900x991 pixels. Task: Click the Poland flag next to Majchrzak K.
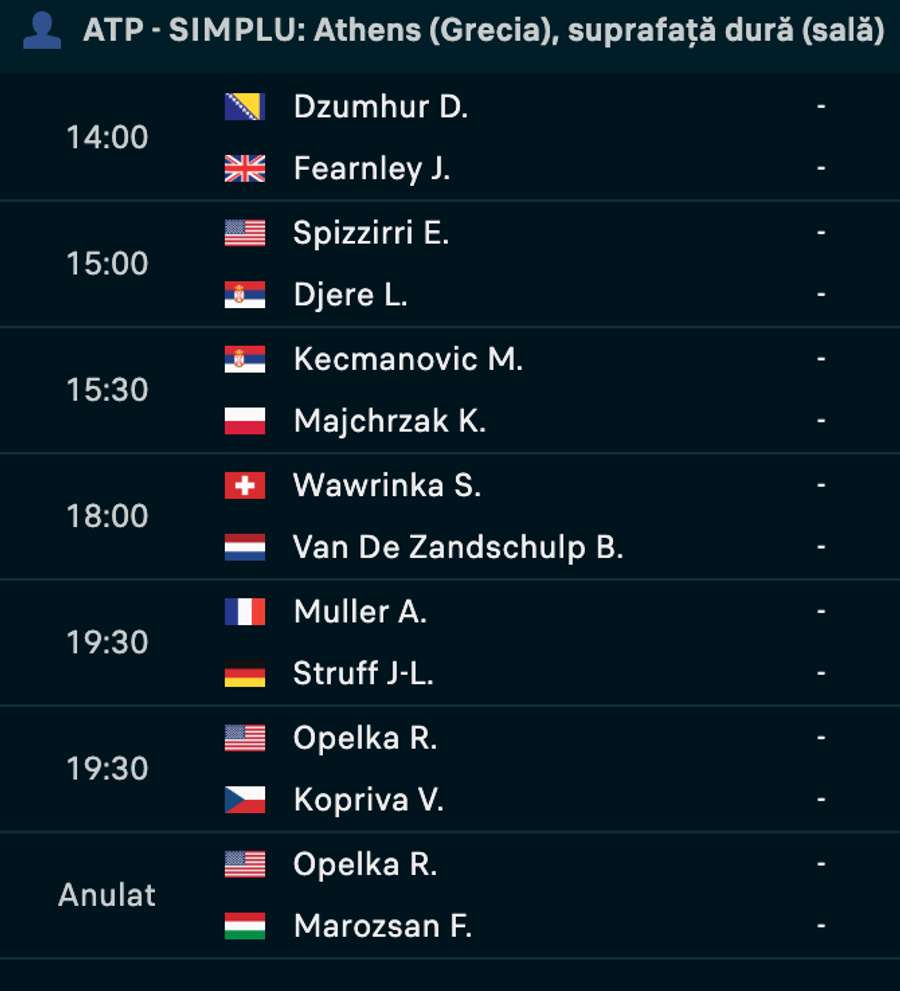pyautogui.click(x=243, y=421)
